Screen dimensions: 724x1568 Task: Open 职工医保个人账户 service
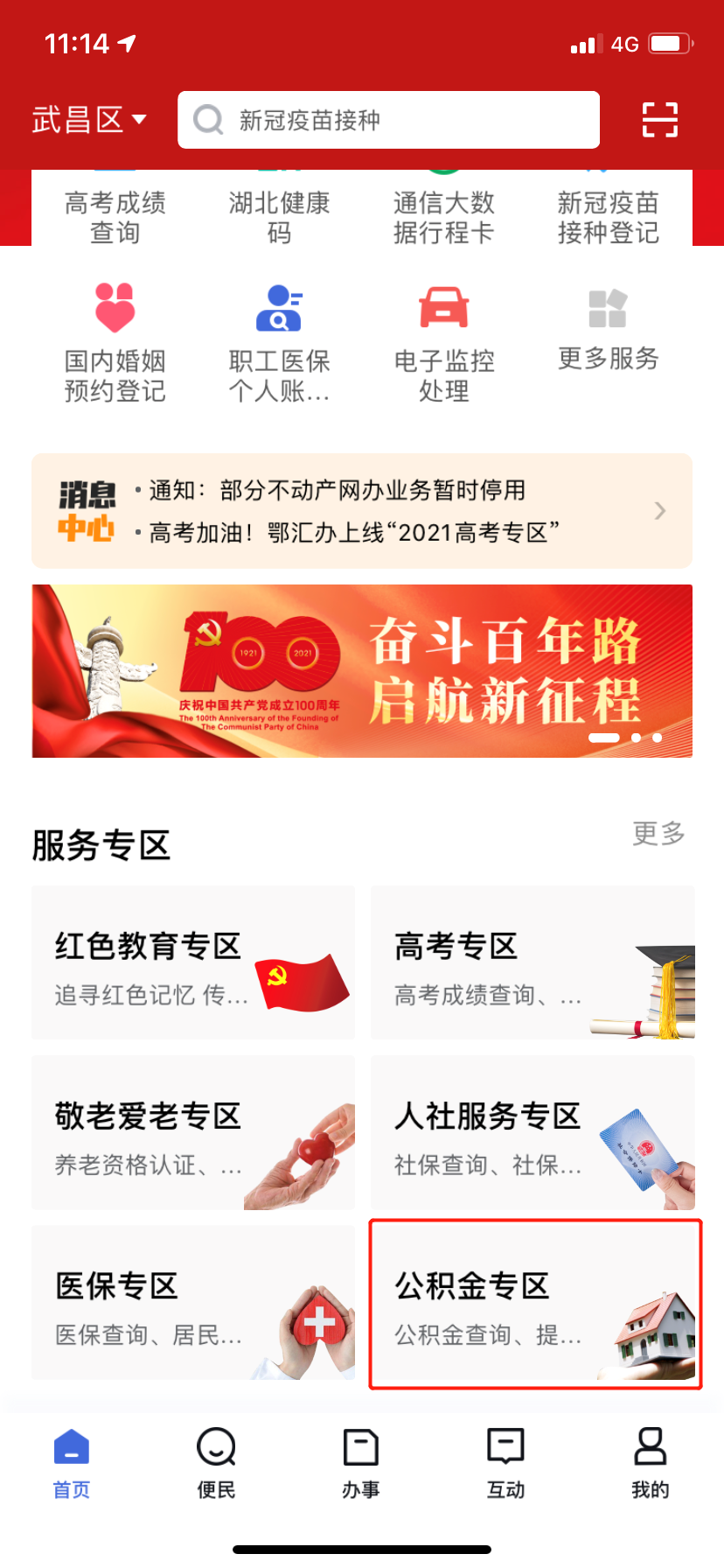pyautogui.click(x=279, y=342)
